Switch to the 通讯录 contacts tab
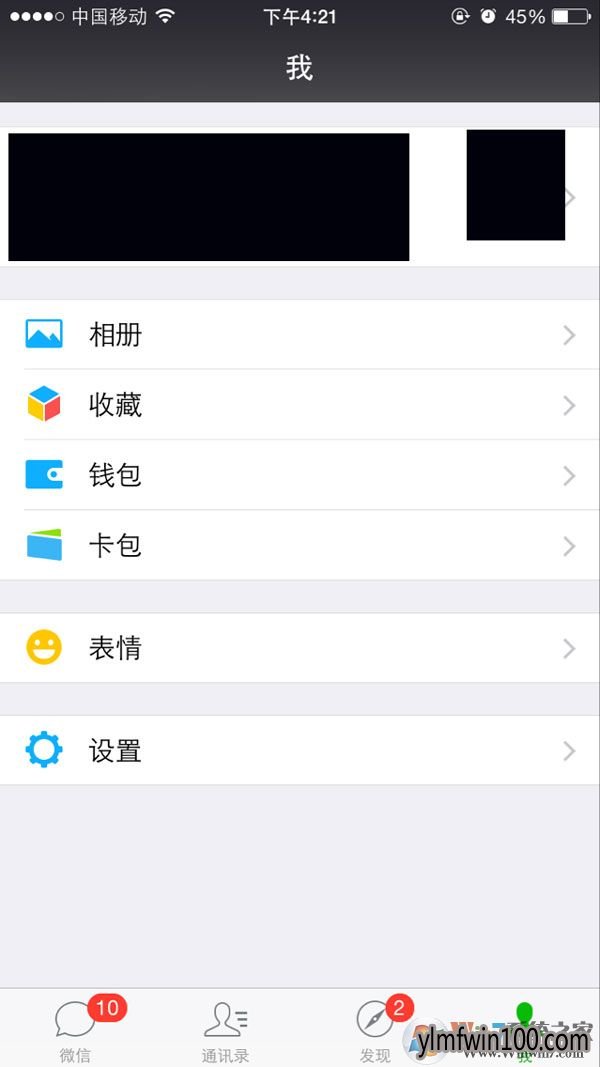This screenshot has width=600, height=1067. tap(225, 1028)
